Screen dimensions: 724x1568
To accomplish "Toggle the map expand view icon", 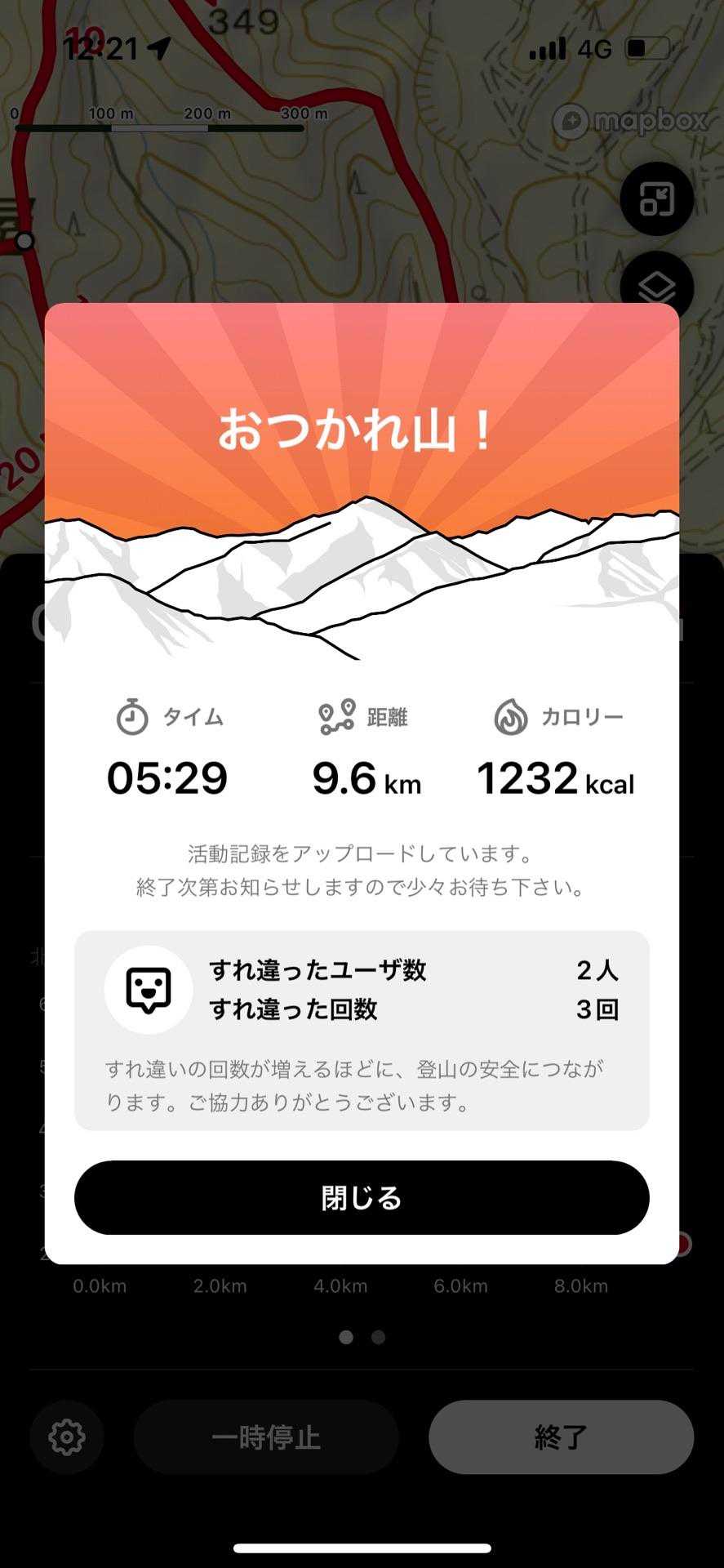I will pyautogui.click(x=656, y=199).
